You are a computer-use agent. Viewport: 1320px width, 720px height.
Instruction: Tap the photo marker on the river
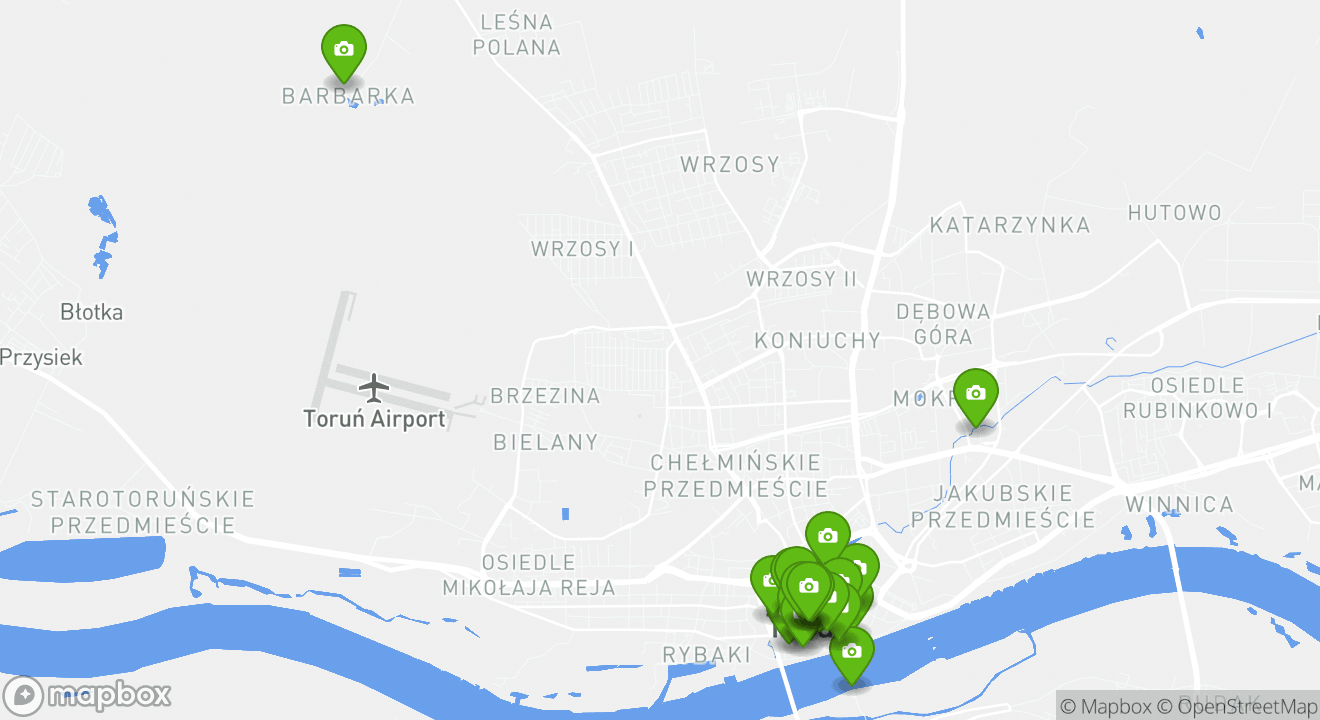point(851,653)
